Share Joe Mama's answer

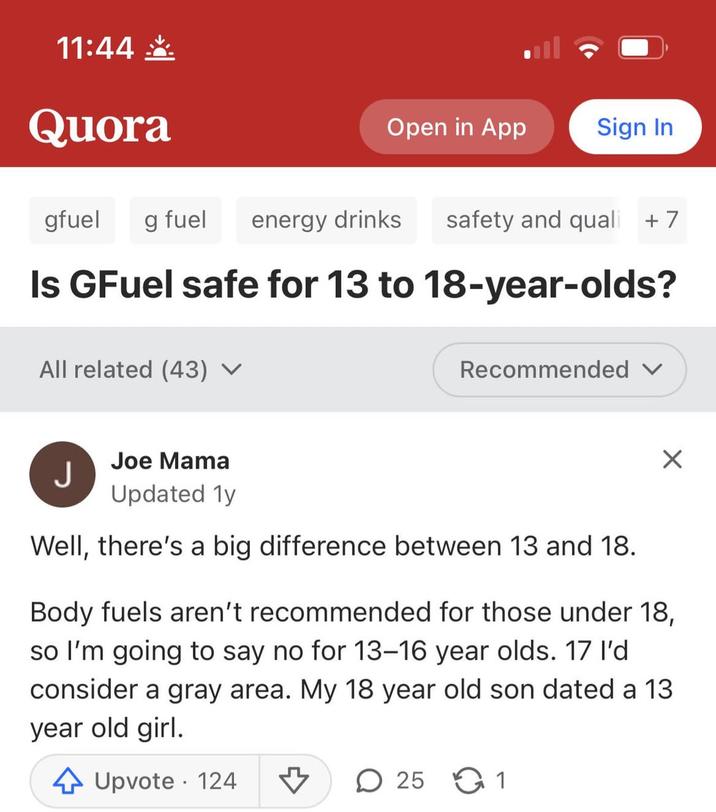[480, 780]
